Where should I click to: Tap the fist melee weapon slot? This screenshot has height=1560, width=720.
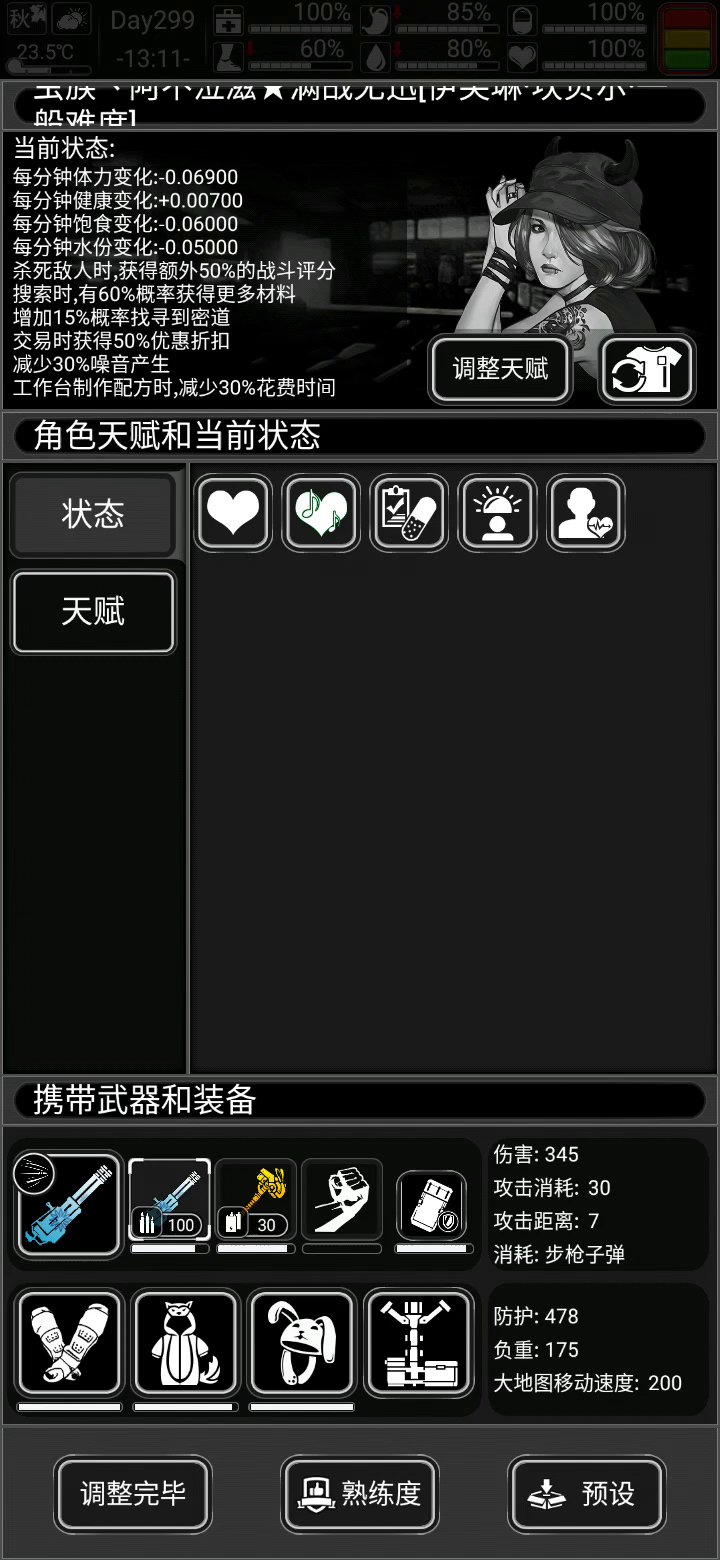click(x=342, y=1200)
